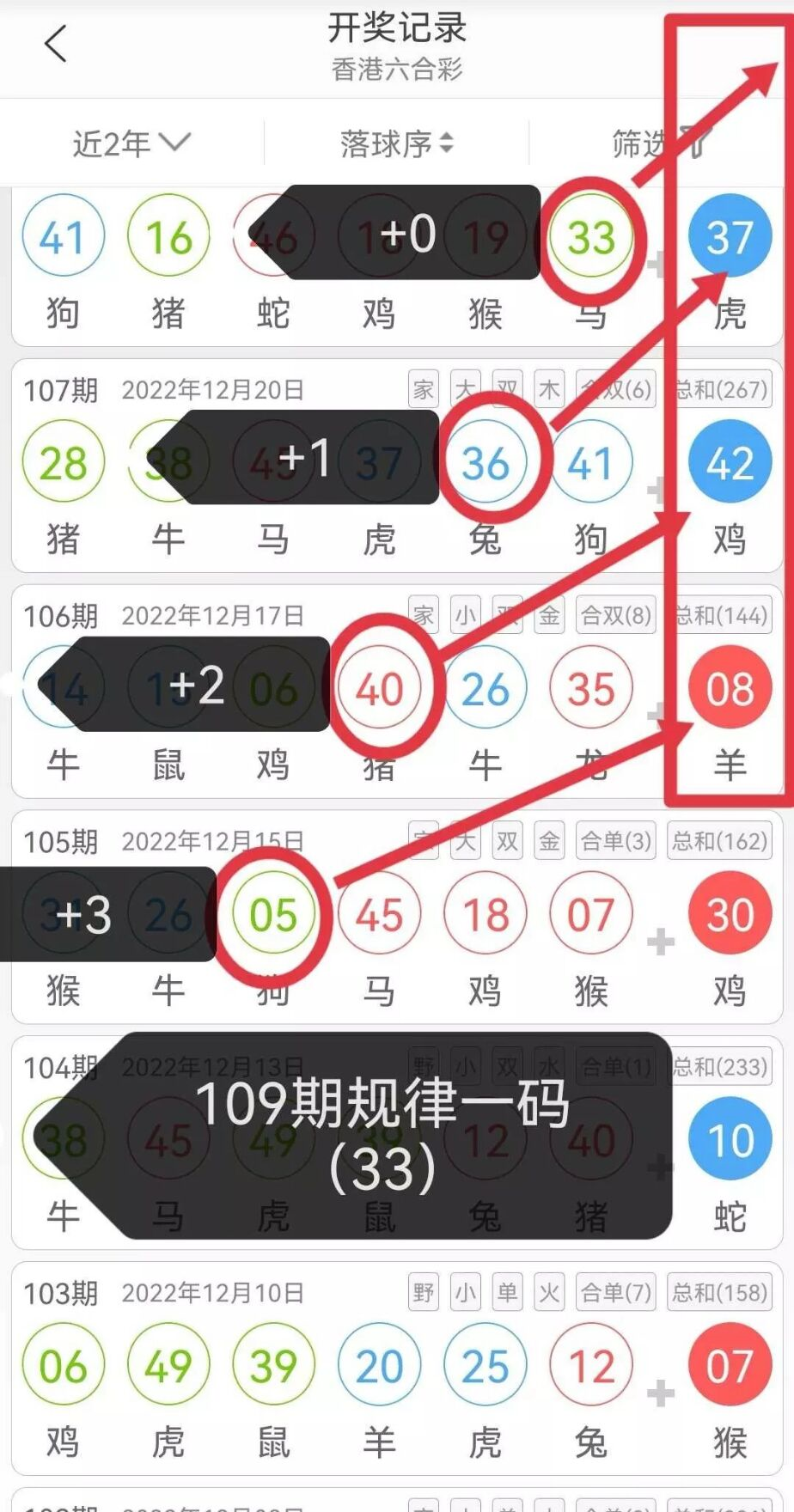Go back from the 开奖记录 page

pos(56,44)
